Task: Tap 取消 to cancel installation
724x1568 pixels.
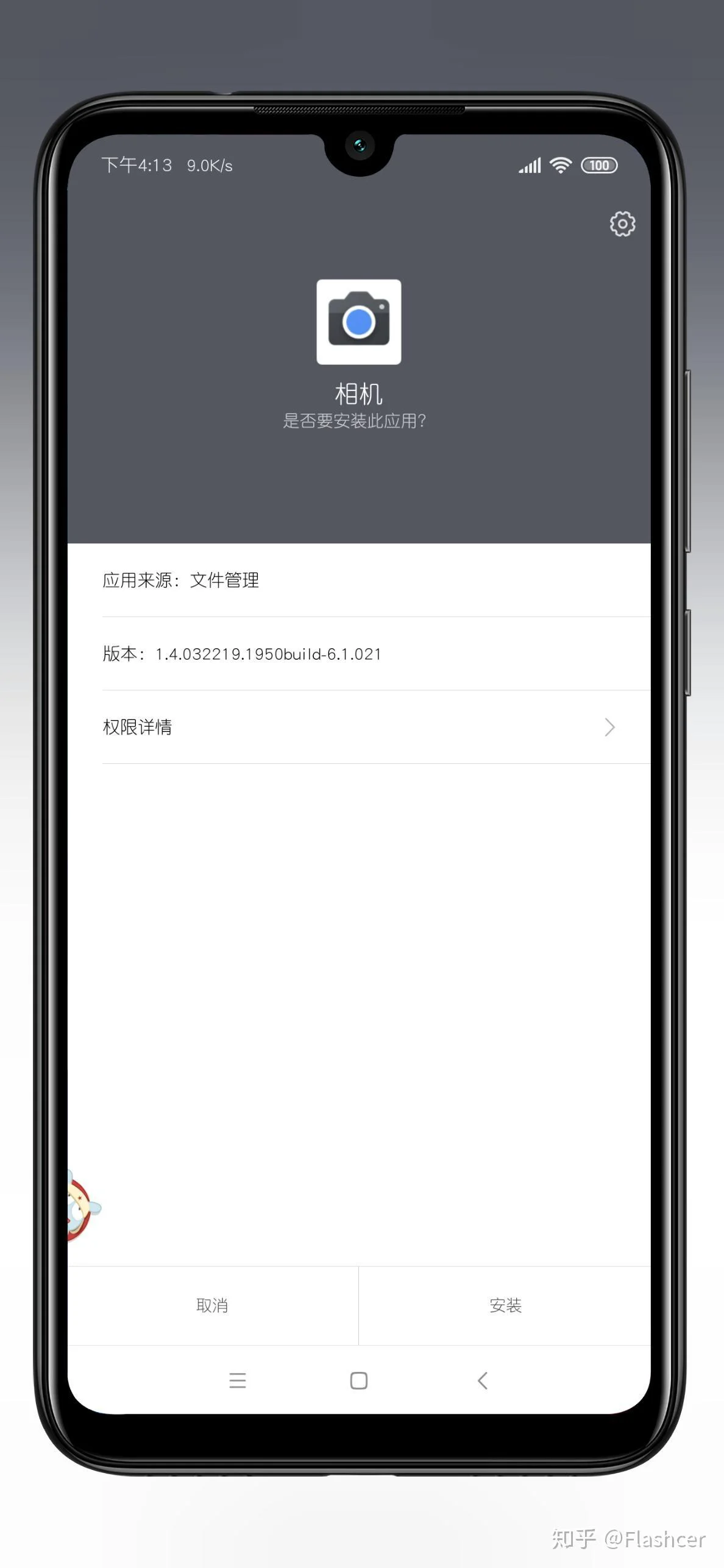Action: [x=212, y=1305]
